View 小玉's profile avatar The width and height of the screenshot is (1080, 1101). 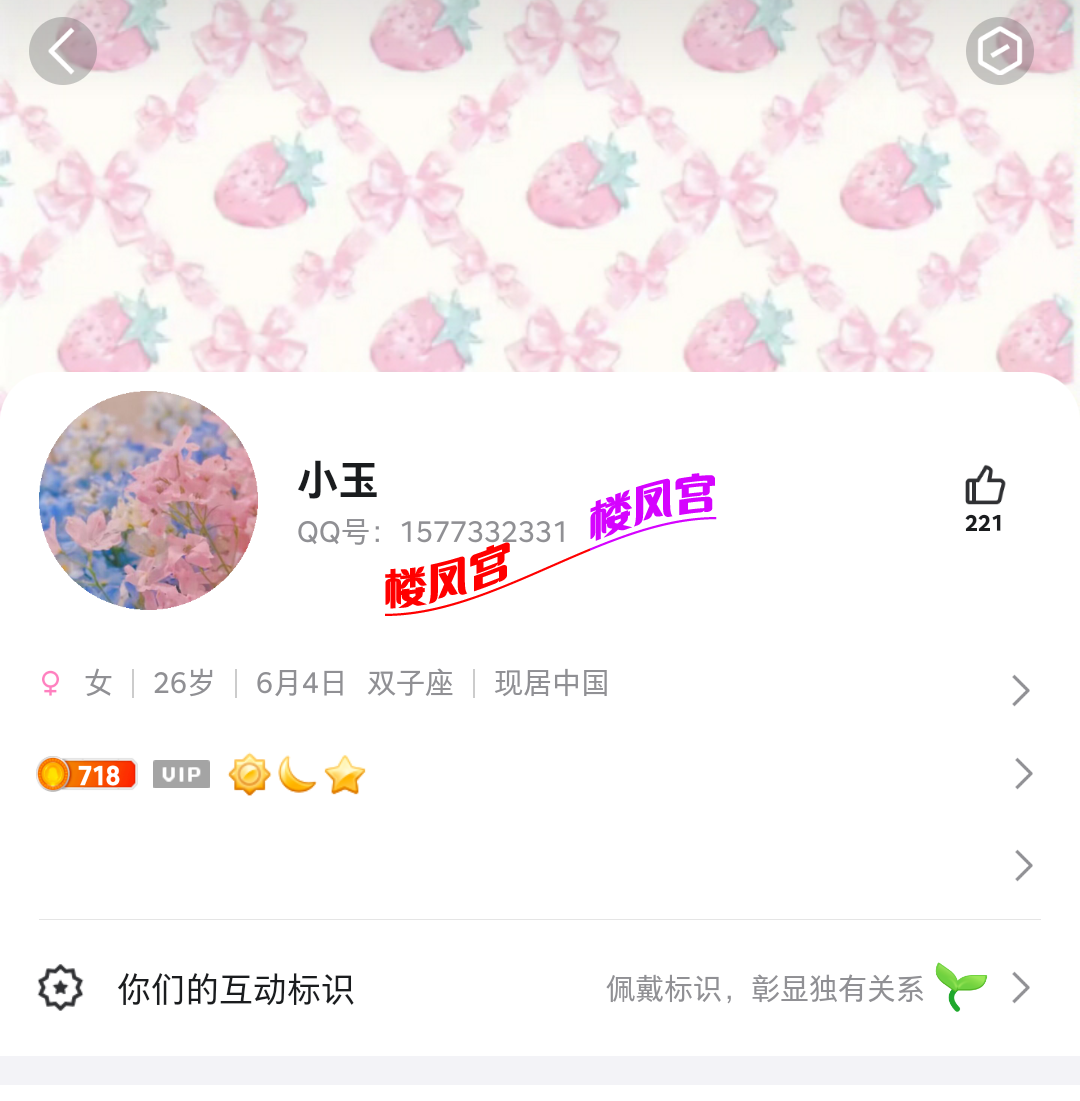(x=149, y=500)
